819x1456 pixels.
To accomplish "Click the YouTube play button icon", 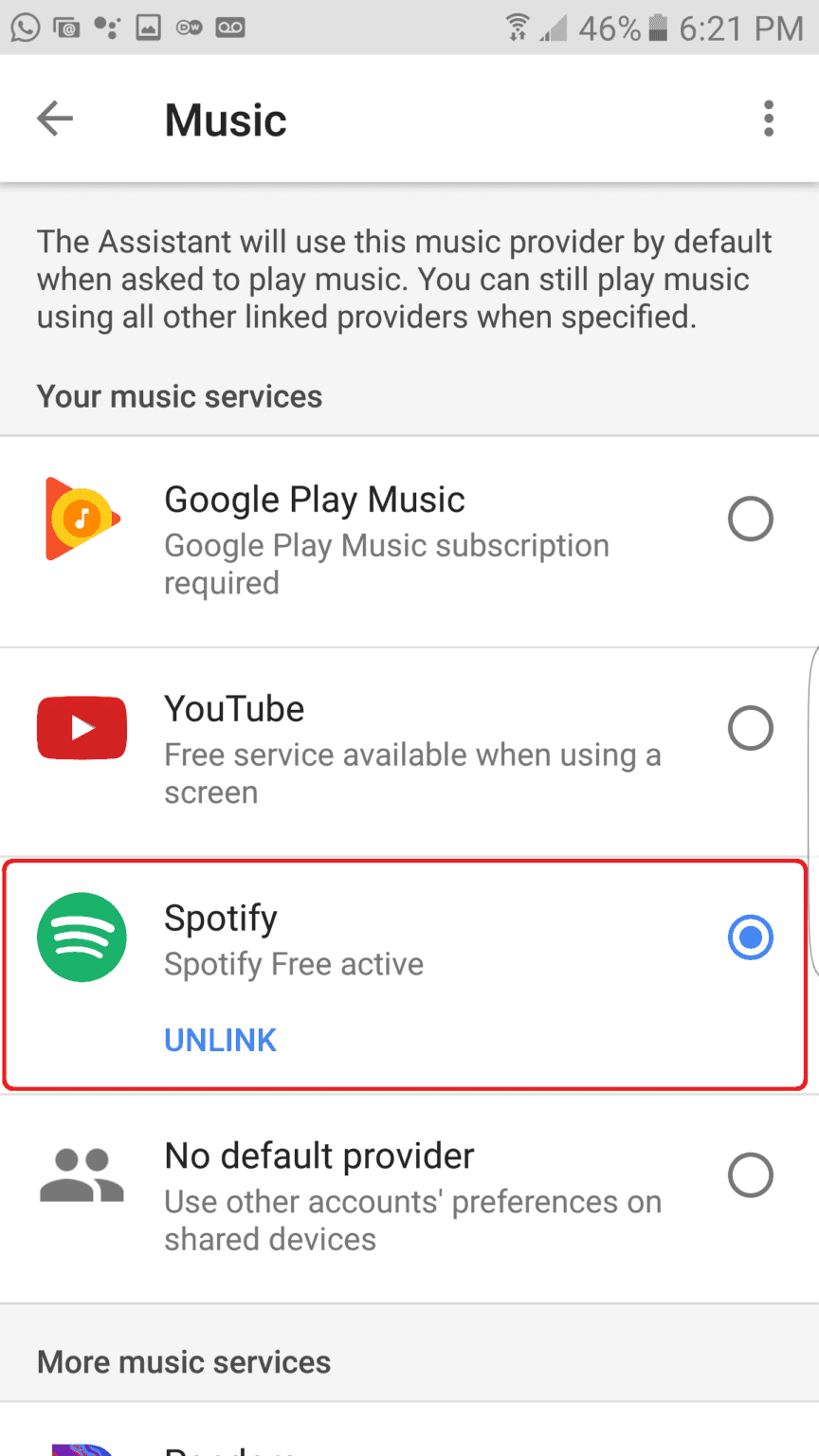I will [82, 727].
